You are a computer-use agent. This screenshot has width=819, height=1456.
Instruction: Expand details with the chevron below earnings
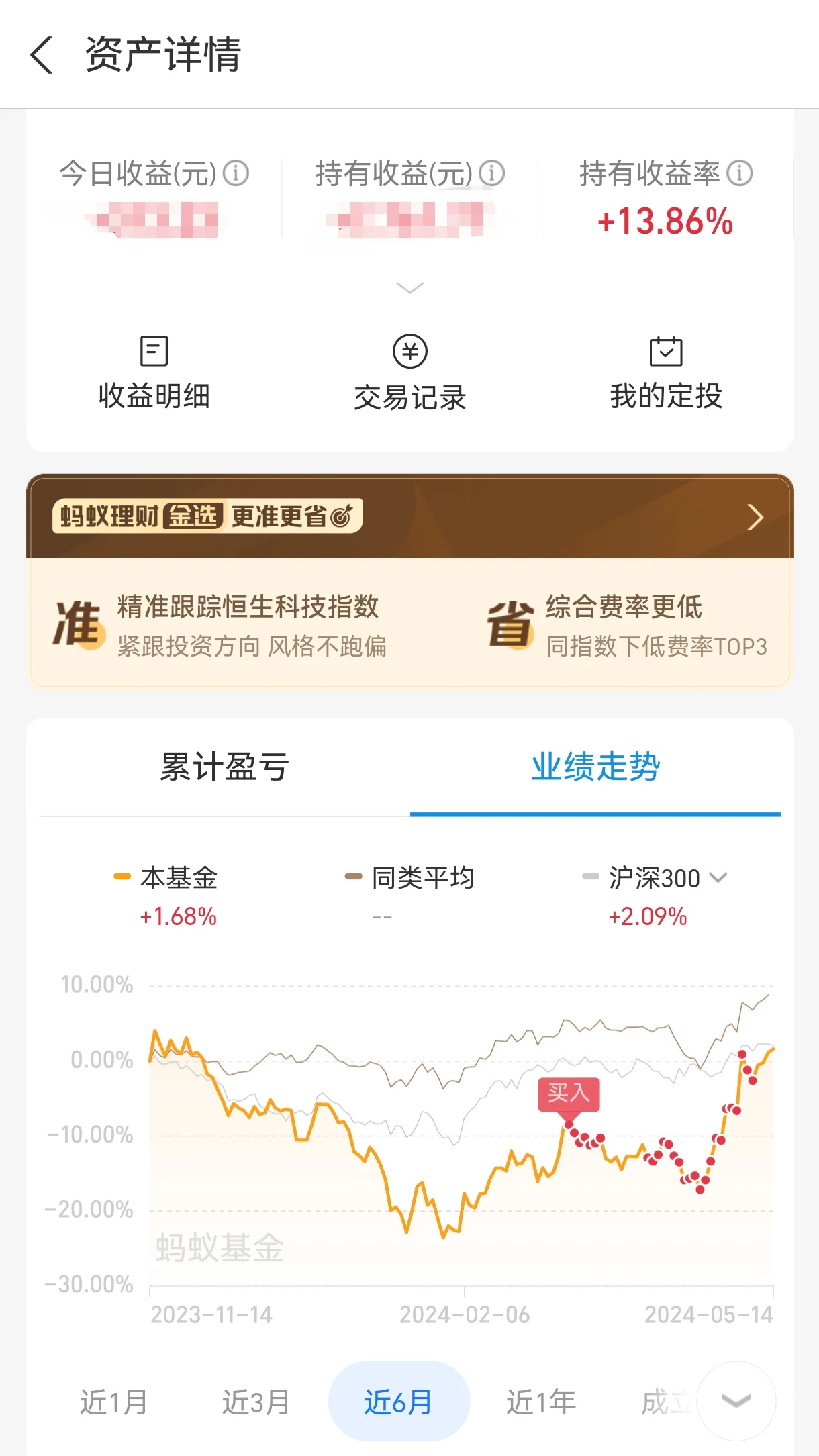click(x=409, y=287)
